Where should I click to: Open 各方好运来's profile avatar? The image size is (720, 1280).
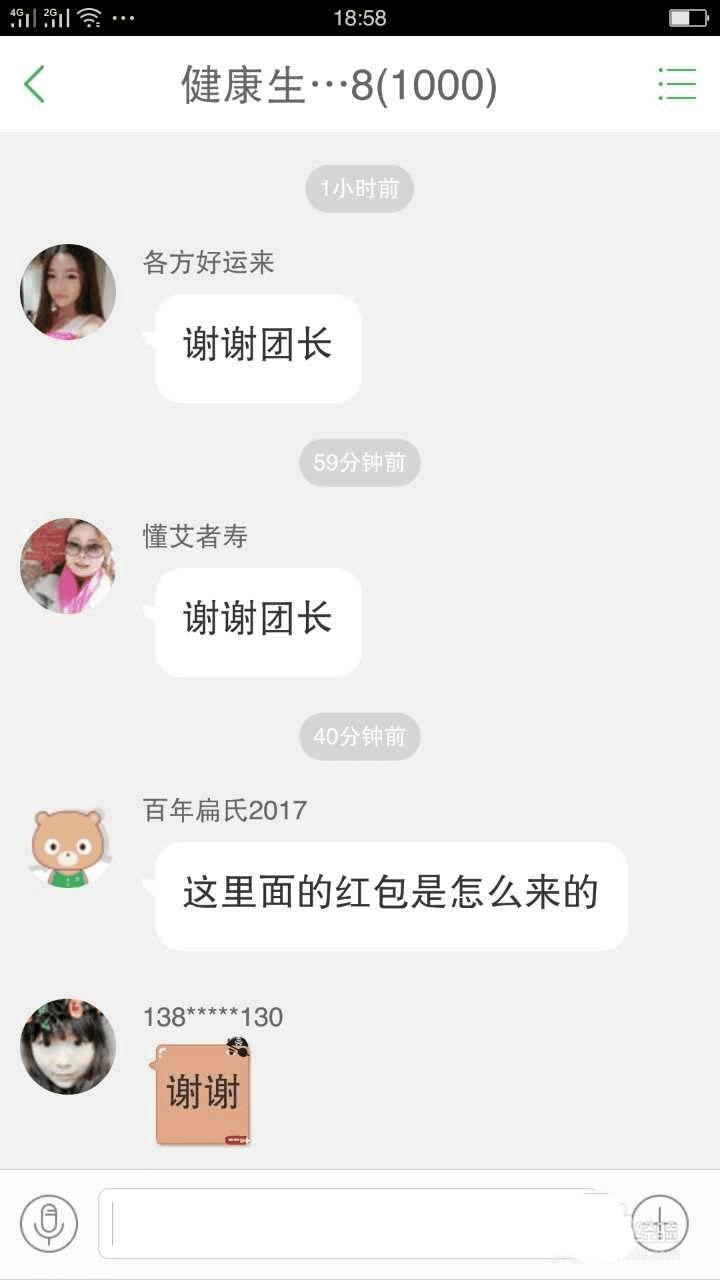pyautogui.click(x=68, y=292)
